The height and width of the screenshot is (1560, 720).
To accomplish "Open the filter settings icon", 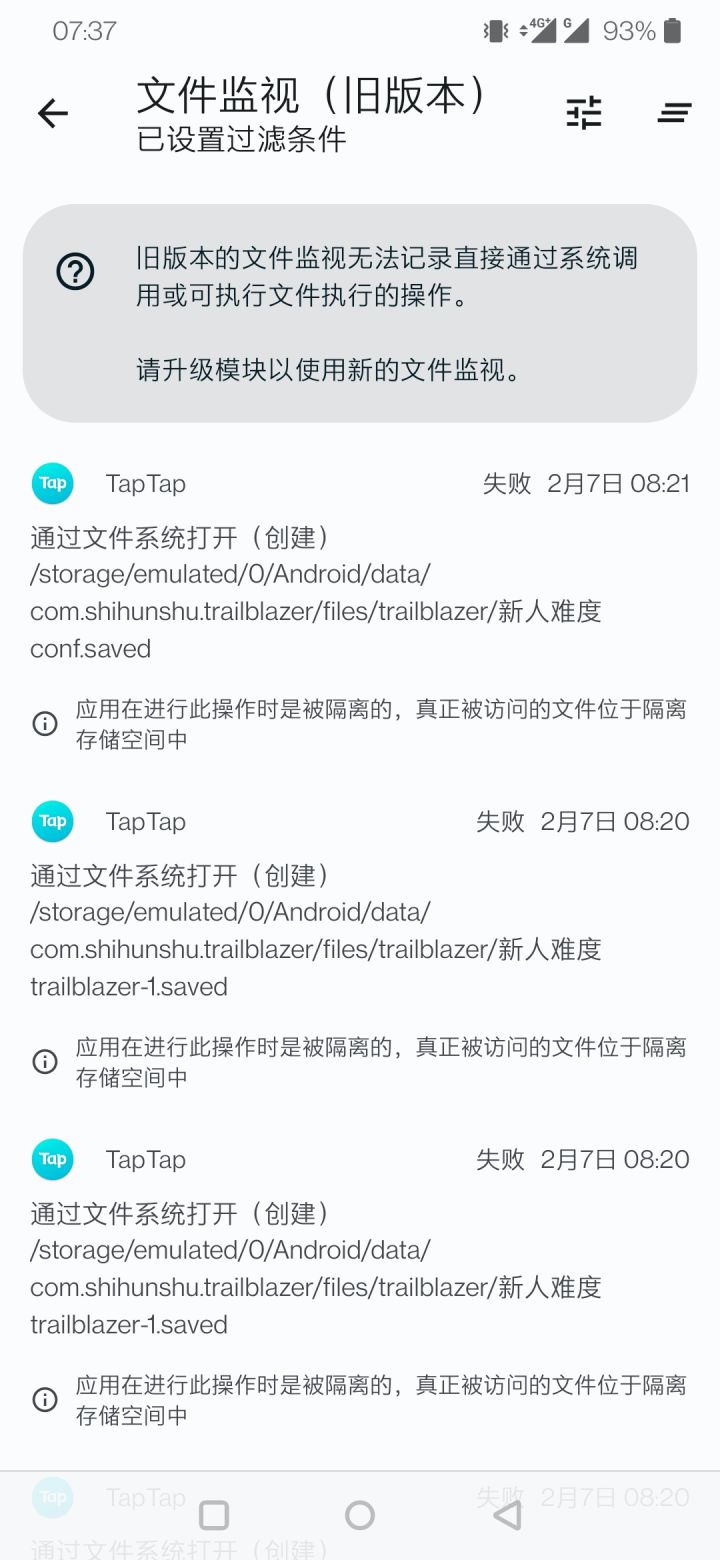I will coord(584,113).
